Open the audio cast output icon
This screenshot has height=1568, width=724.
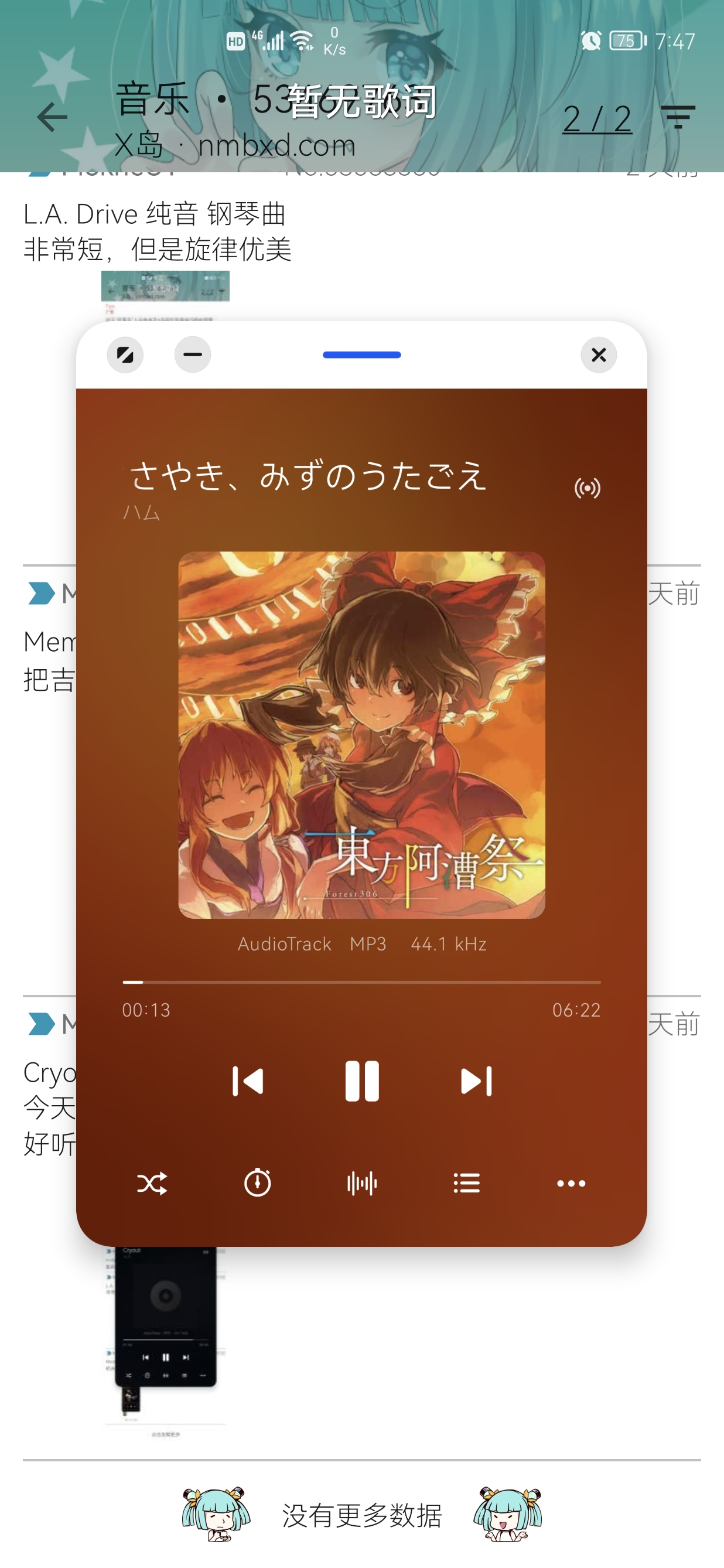[x=587, y=488]
